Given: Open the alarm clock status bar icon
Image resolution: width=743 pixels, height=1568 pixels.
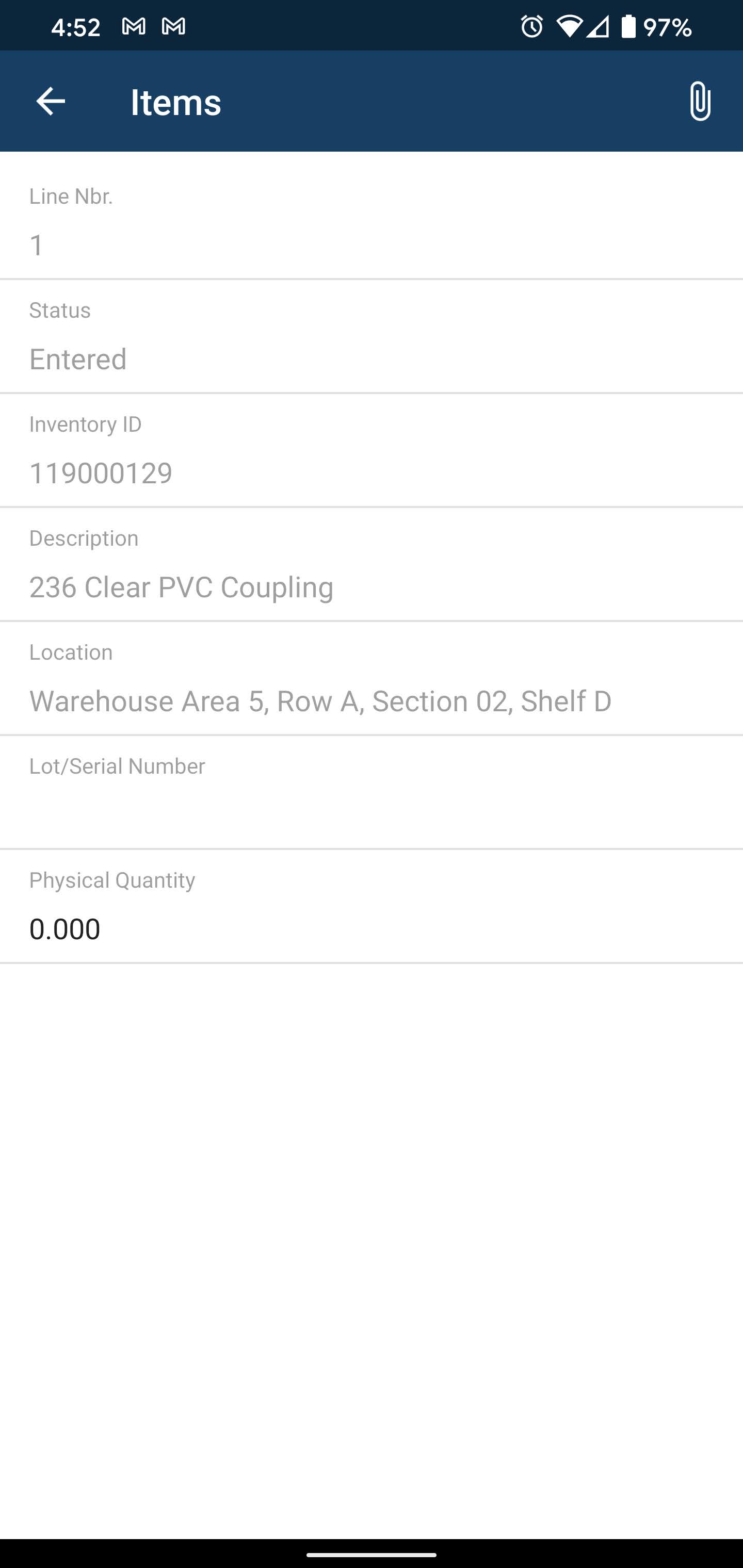Looking at the screenshot, I should 531,26.
